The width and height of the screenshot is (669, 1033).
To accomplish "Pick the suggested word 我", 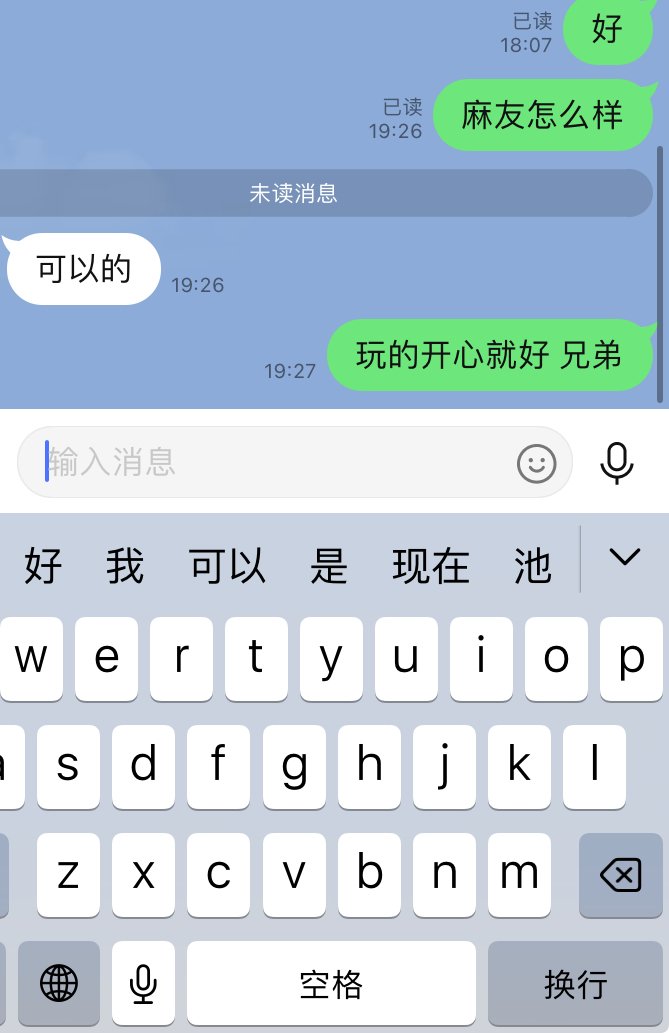I will click(125, 566).
